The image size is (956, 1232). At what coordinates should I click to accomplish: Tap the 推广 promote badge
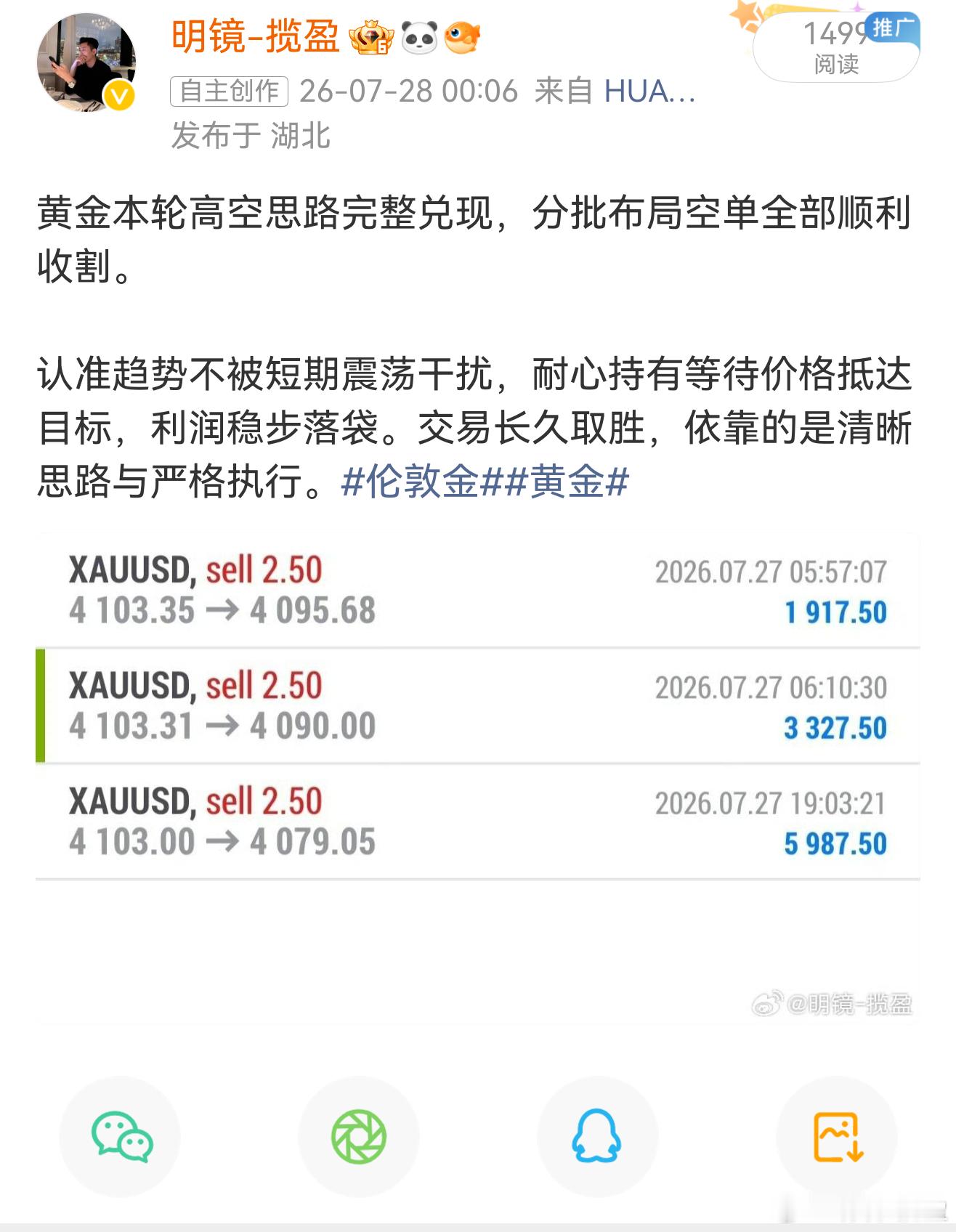click(892, 28)
